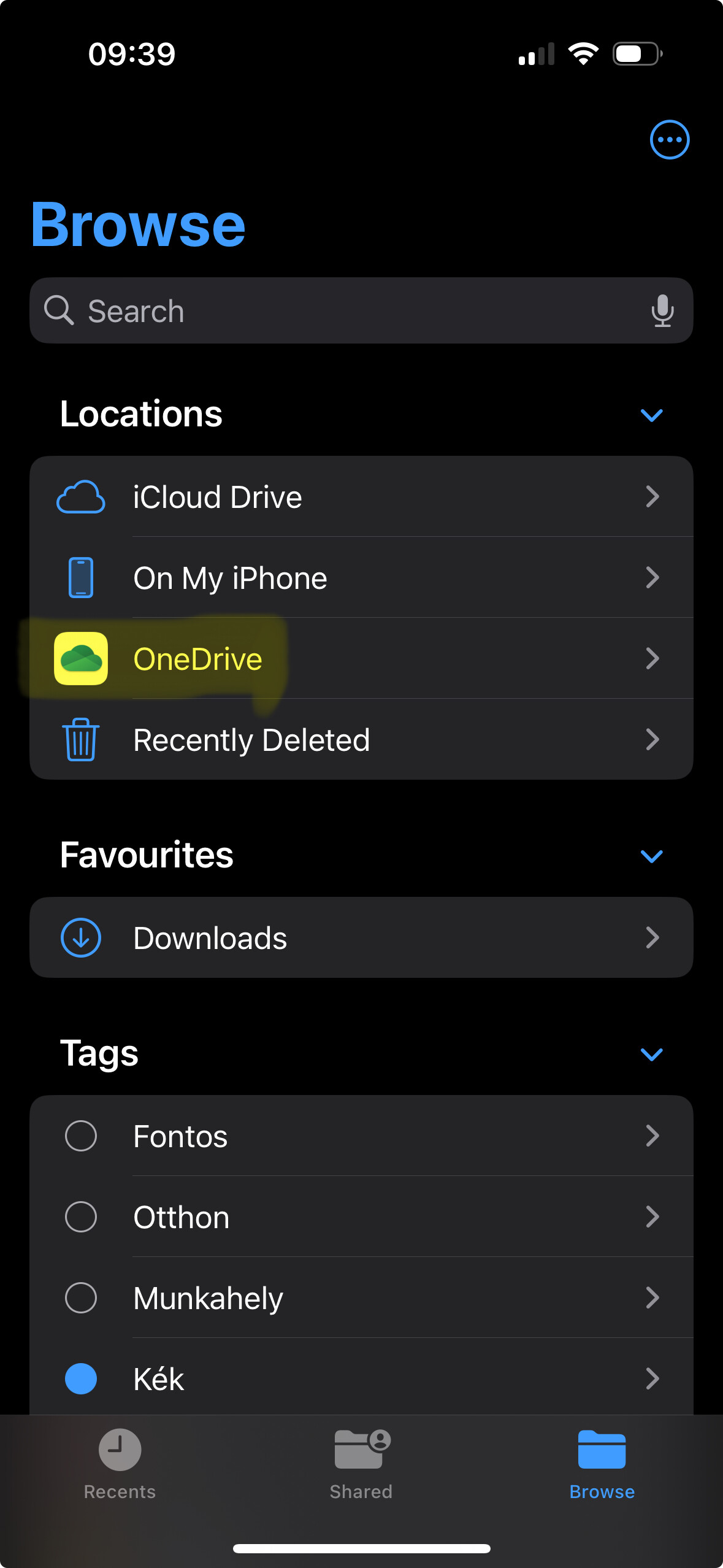723x1568 pixels.
Task: Open the Kék tag
Action: click(361, 1378)
